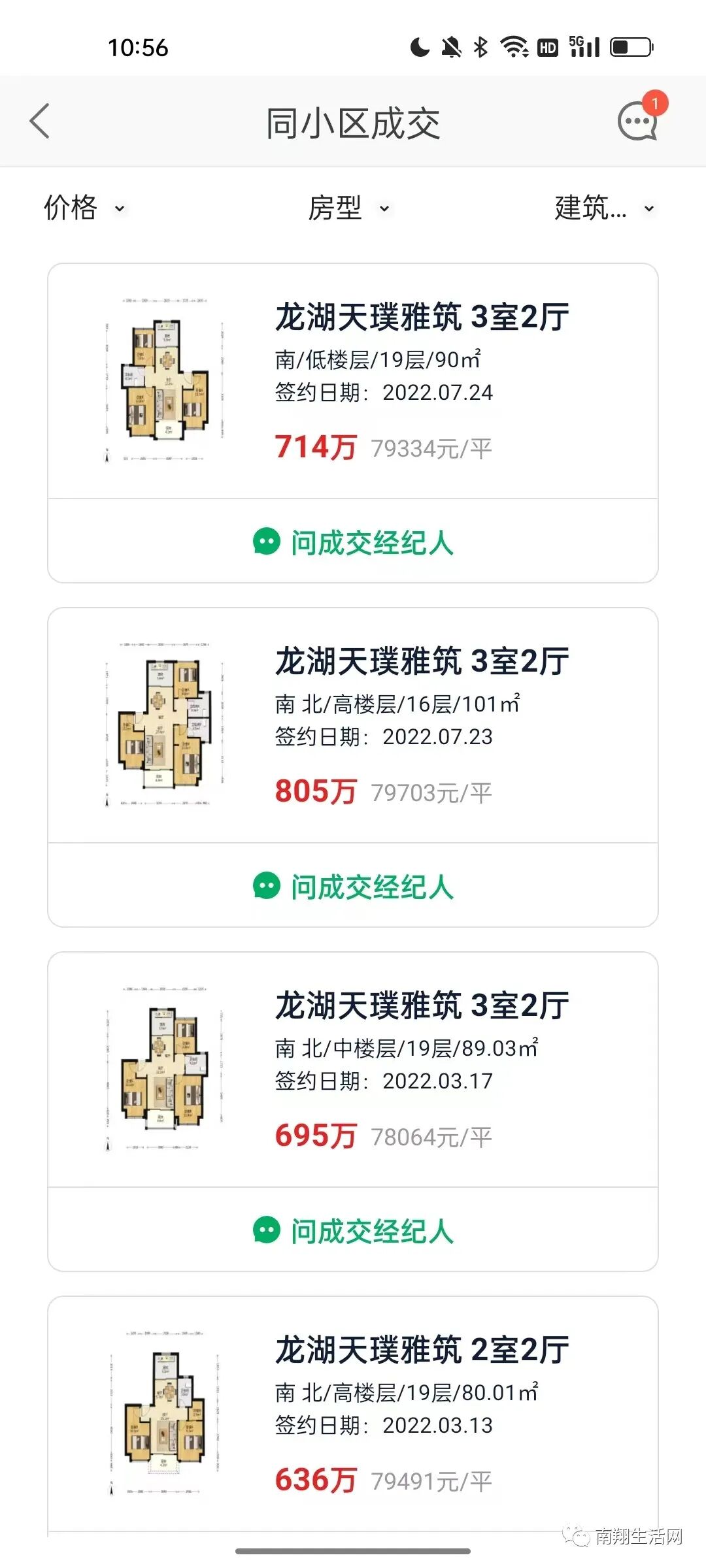This screenshot has height=1568, width=706.
Task: Go back from 同小区成交 page
Action: (x=40, y=122)
